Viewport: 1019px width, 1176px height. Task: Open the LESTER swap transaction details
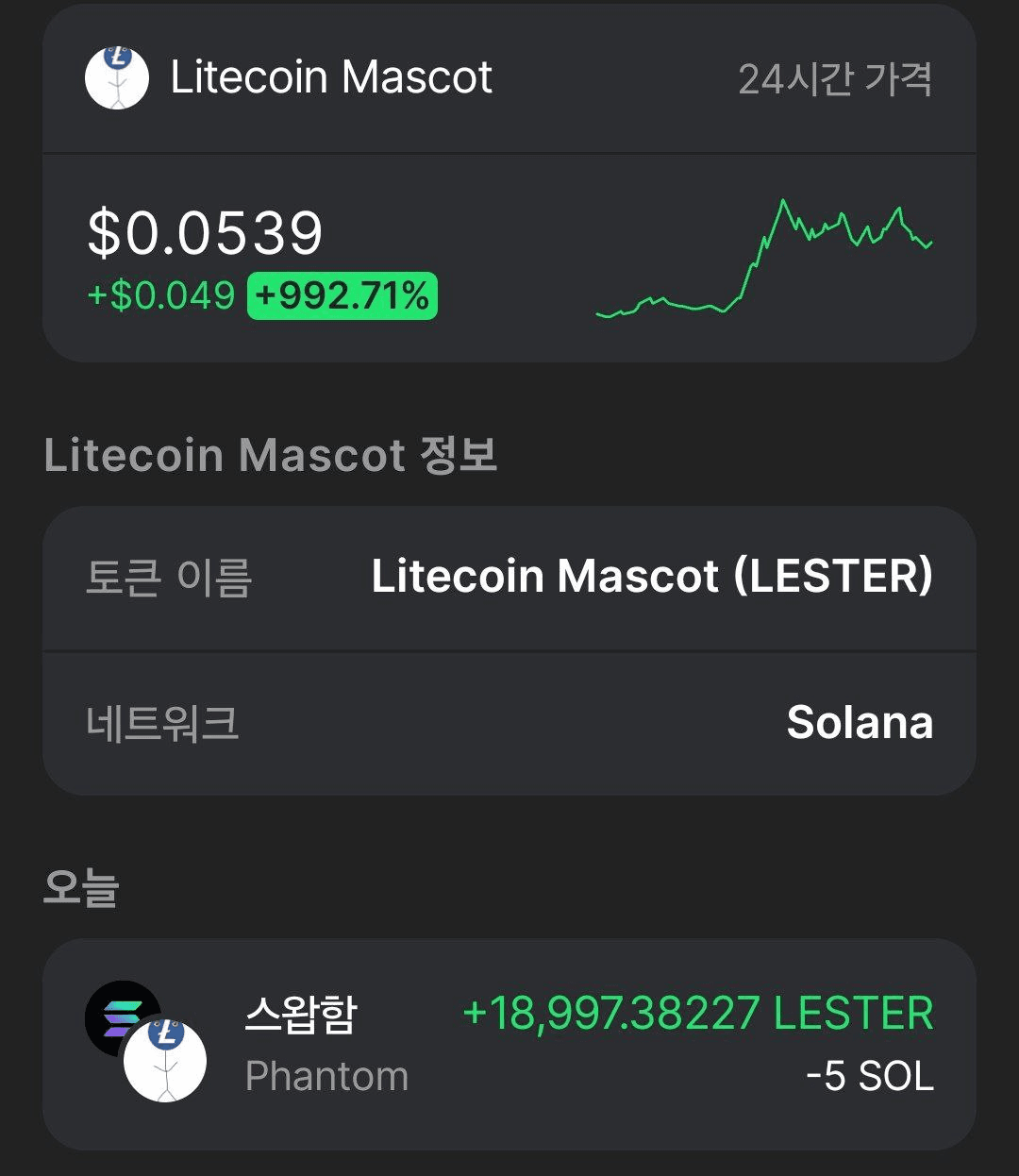tap(509, 1044)
